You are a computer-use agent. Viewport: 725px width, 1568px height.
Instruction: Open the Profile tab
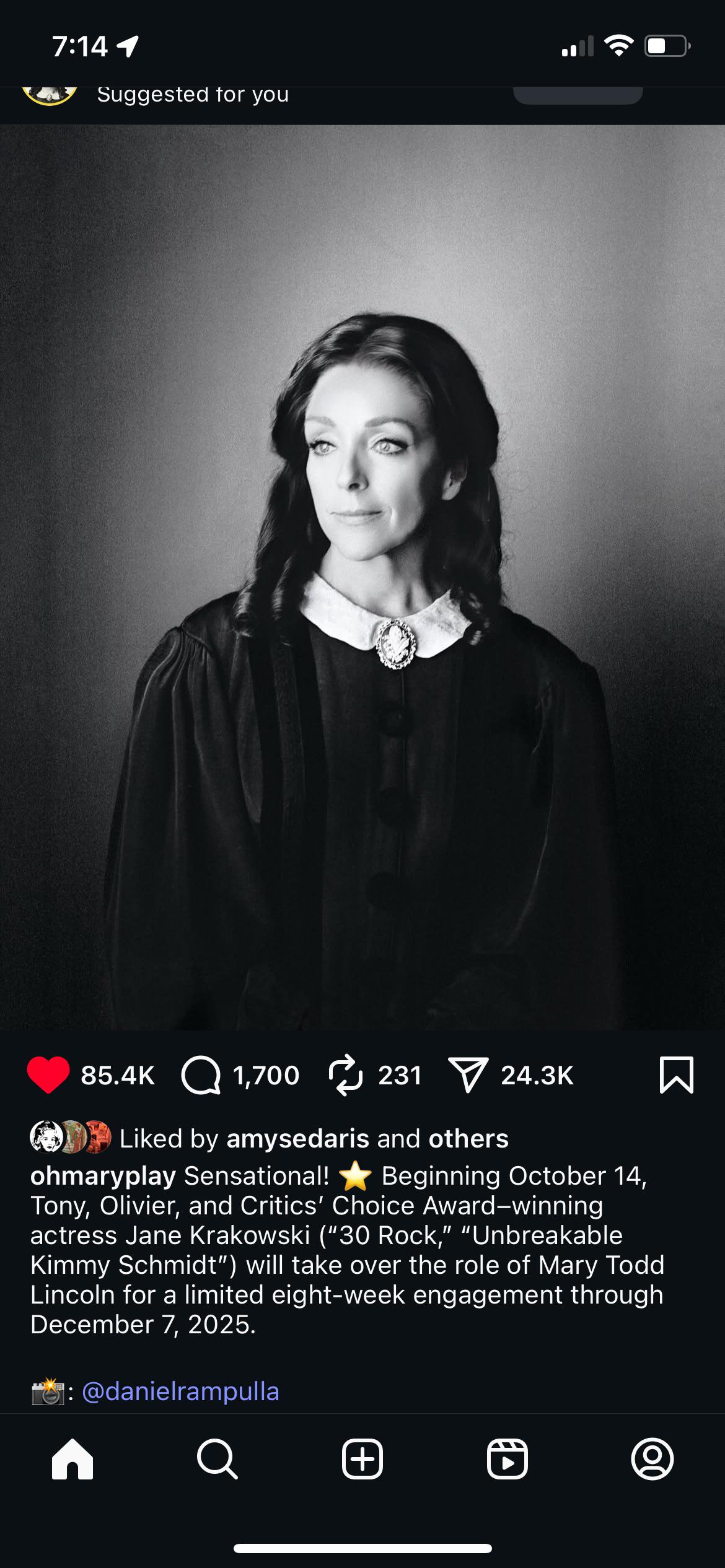(652, 1459)
